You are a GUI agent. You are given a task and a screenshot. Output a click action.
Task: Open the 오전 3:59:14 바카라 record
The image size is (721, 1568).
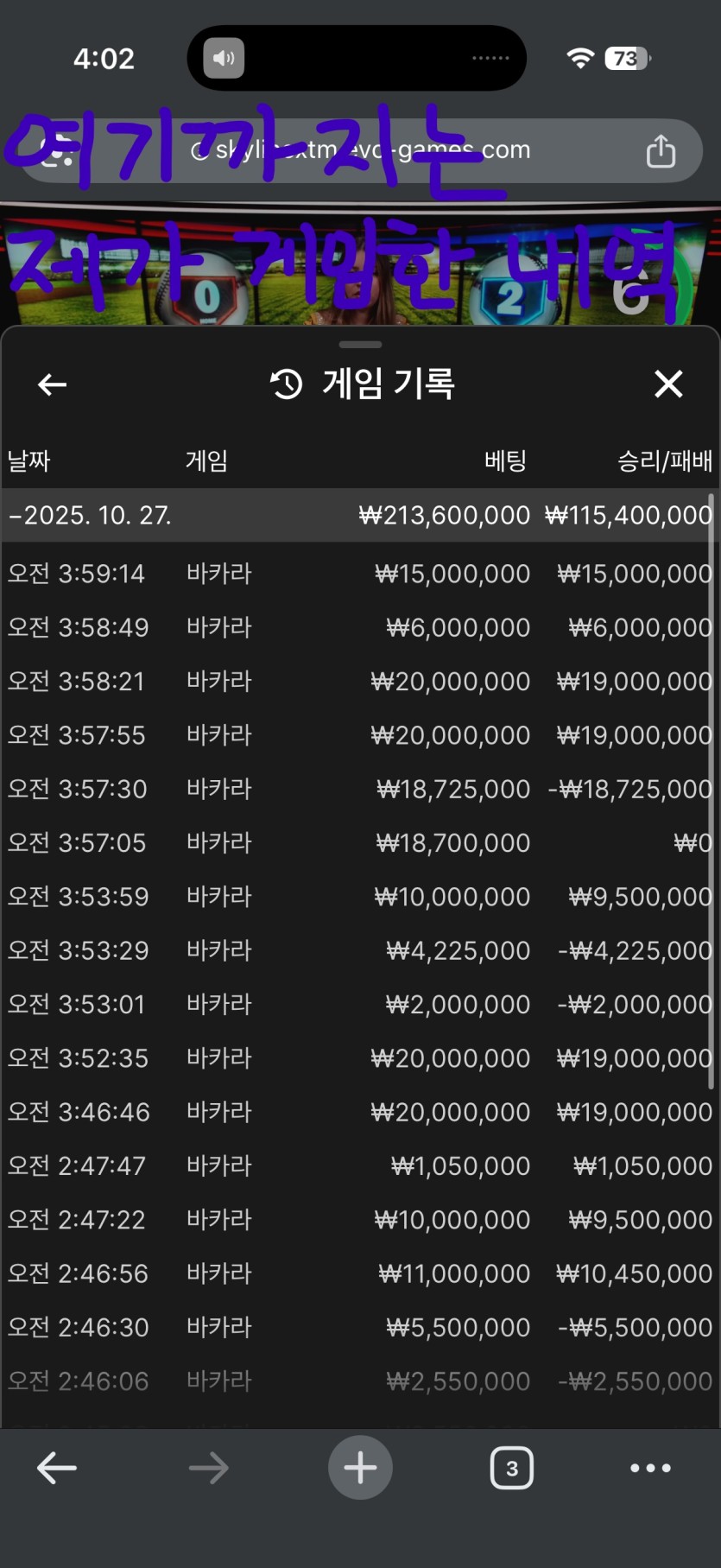pos(359,574)
